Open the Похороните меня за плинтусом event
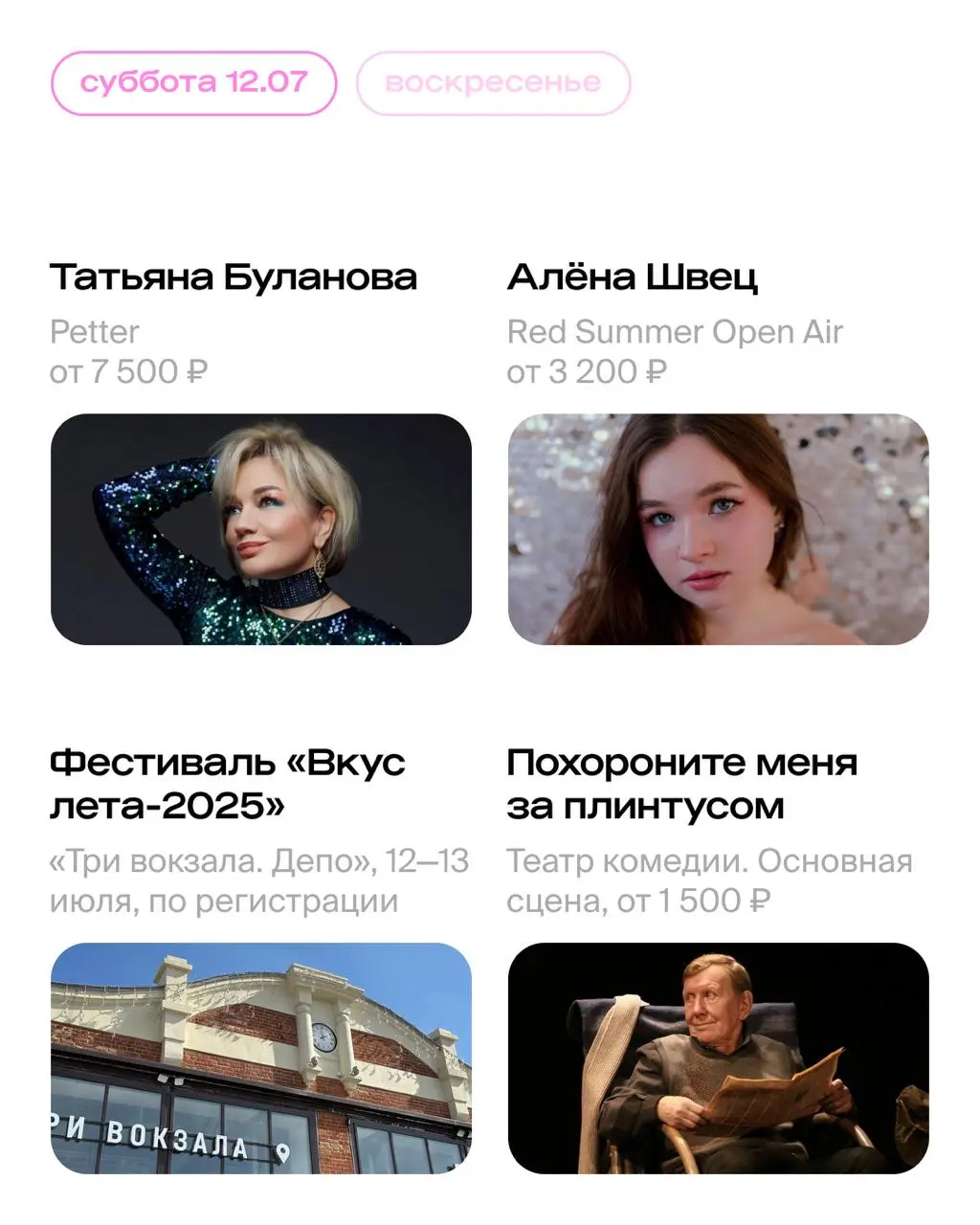The width and height of the screenshot is (980, 1225). 682,783
